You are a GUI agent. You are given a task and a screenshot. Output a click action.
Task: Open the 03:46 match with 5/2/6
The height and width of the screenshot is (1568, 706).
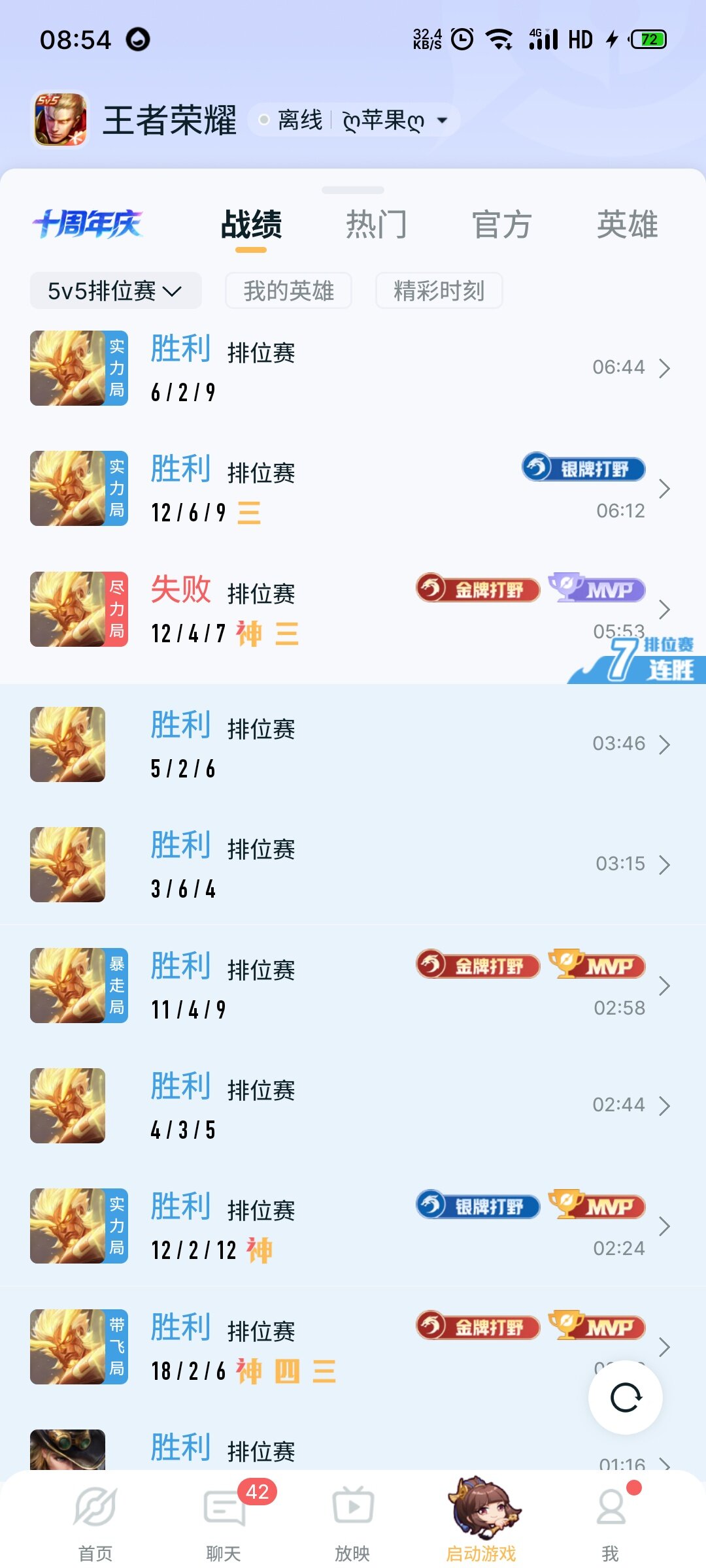[x=353, y=745]
